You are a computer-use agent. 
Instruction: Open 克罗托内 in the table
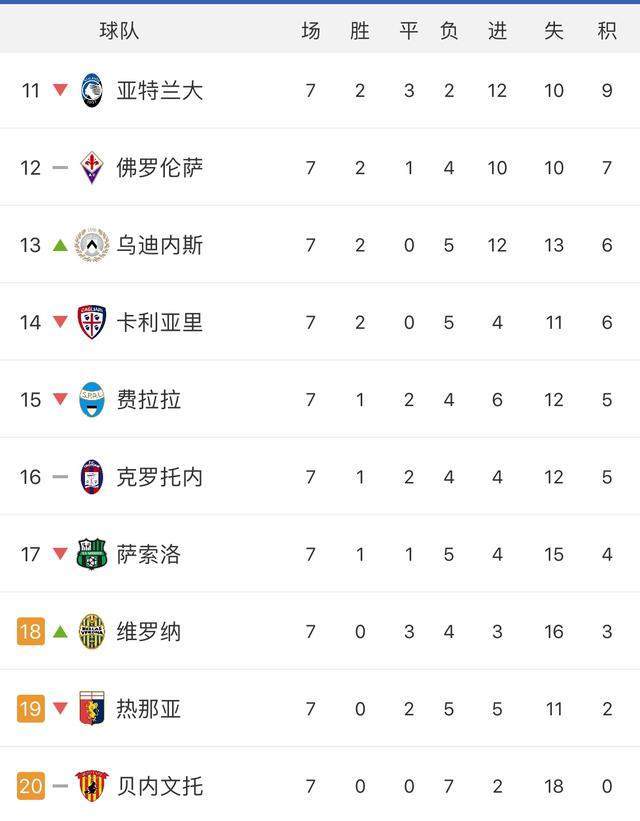click(160, 477)
